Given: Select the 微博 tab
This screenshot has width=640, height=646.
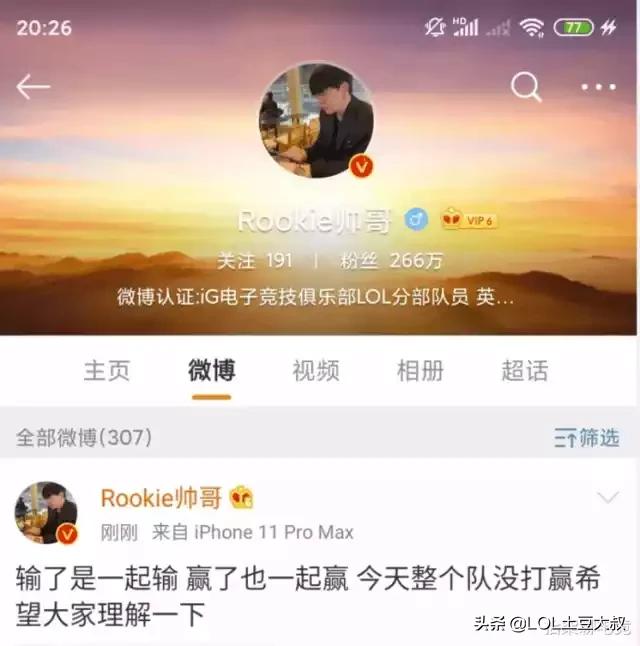Looking at the screenshot, I should [x=212, y=371].
